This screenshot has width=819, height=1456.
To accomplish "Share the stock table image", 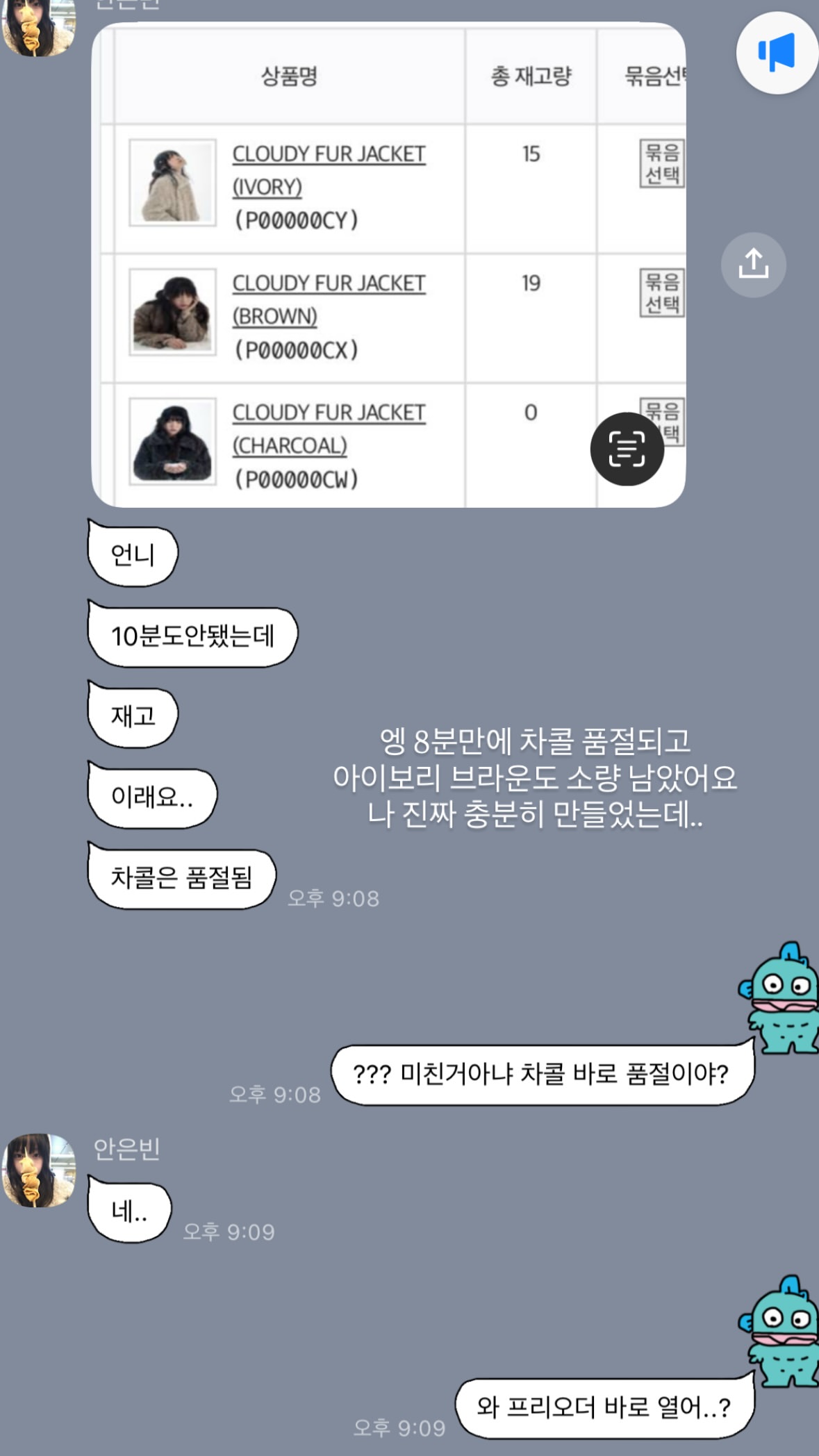I will pos(754,265).
